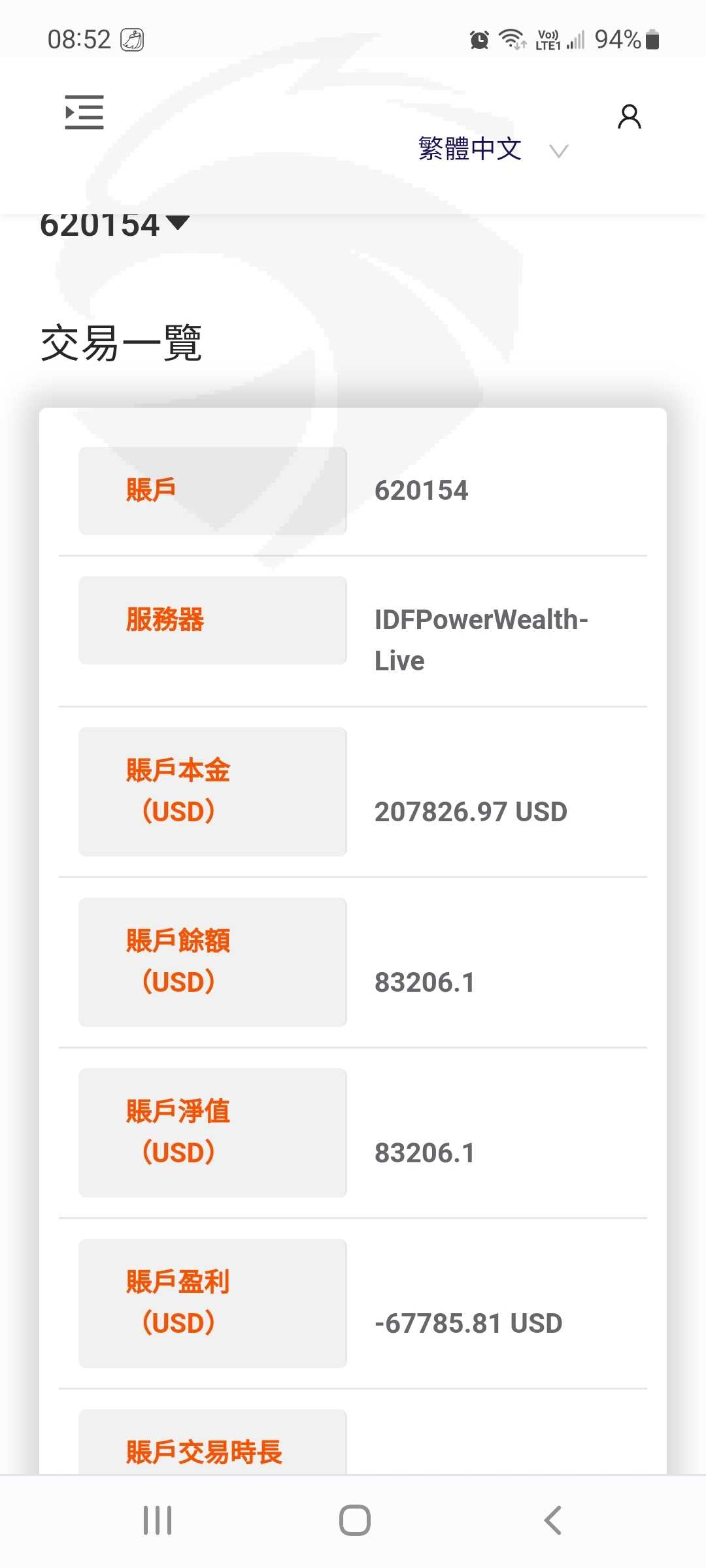Expand the 繁體中文 language dropdown

pyautogui.click(x=493, y=150)
